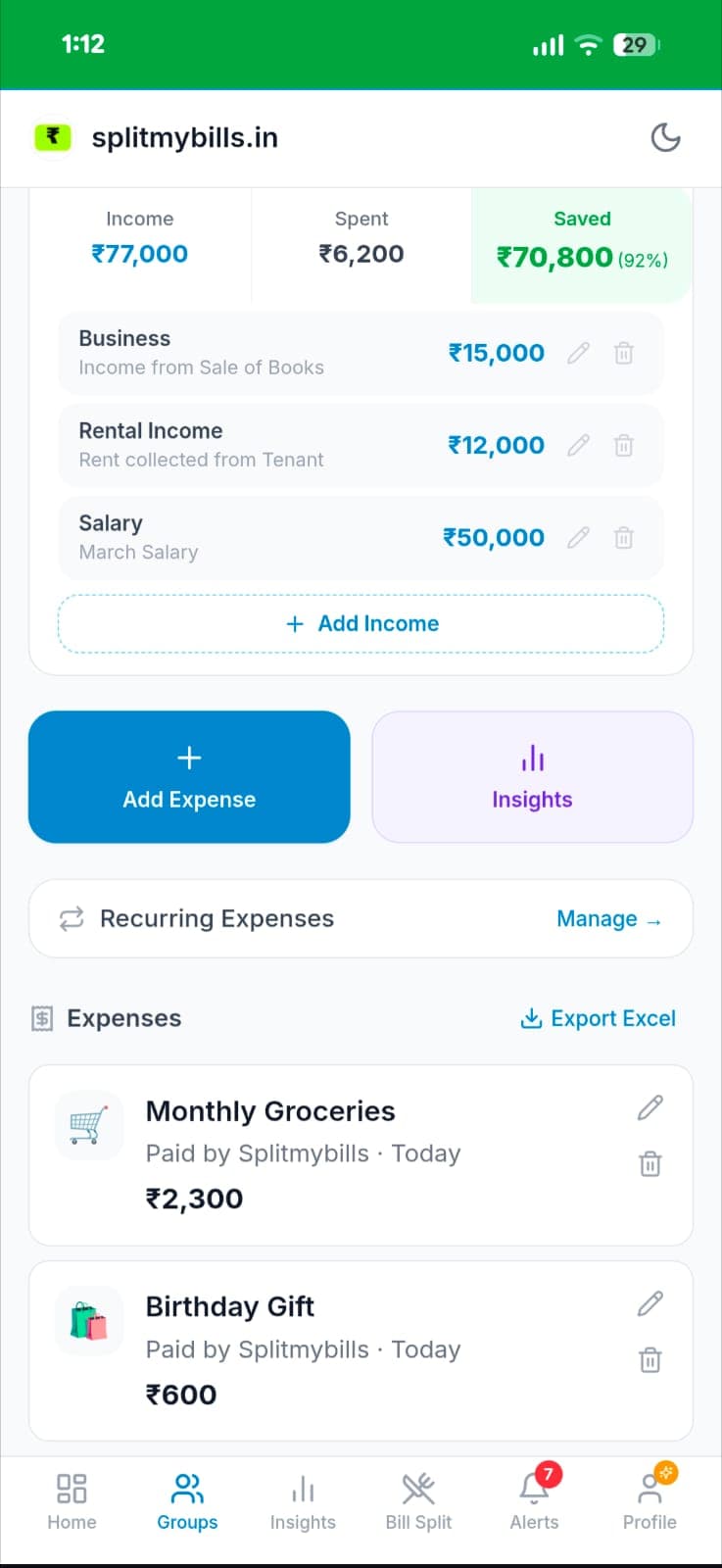Edit the Monthly Groceries expense
The width and height of the screenshot is (722, 1568).
click(x=650, y=1106)
